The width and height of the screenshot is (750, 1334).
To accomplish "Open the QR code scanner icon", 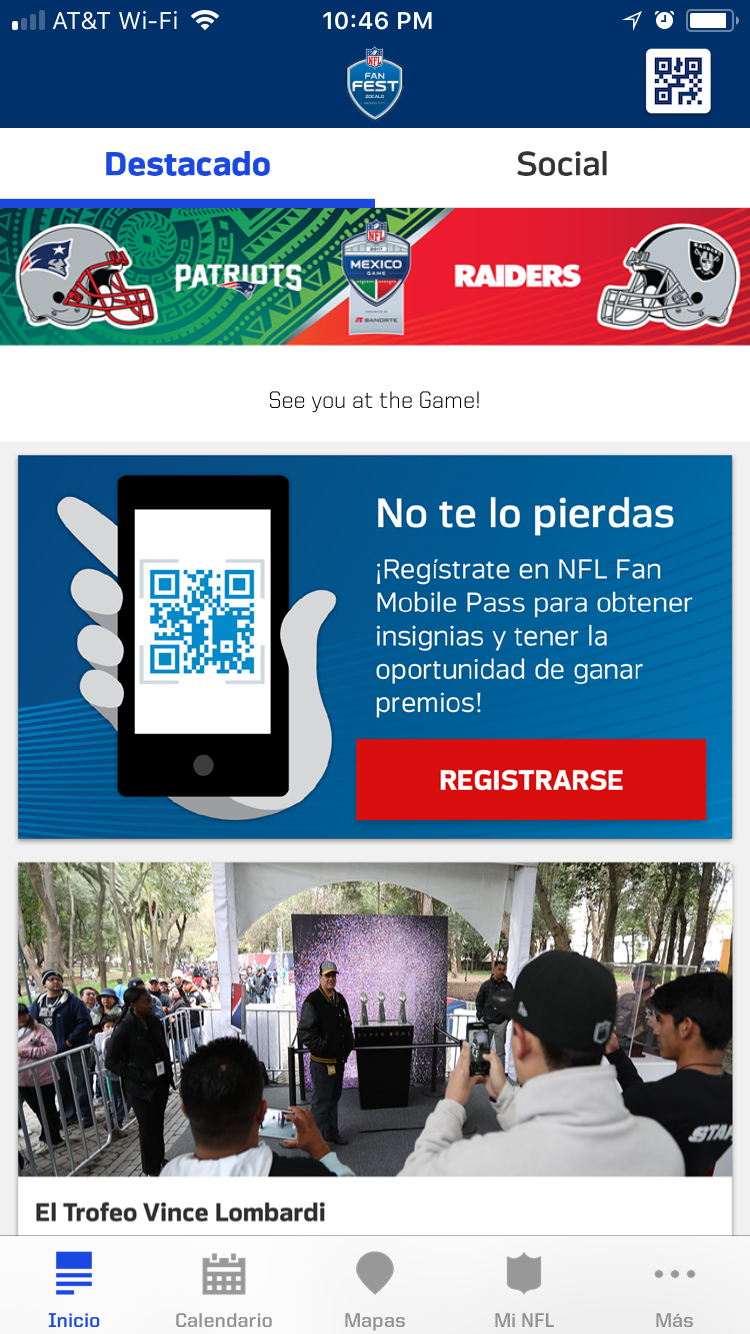I will point(678,81).
